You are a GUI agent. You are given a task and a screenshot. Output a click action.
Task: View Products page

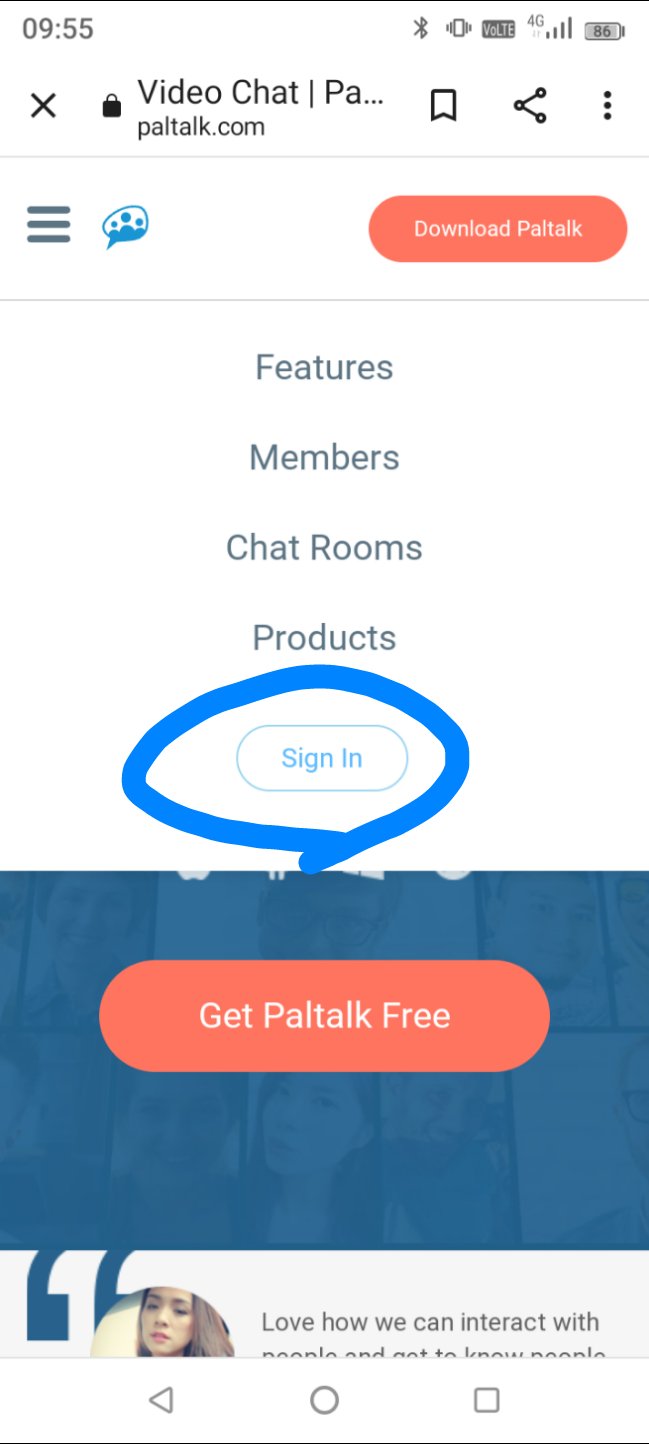pyautogui.click(x=324, y=637)
